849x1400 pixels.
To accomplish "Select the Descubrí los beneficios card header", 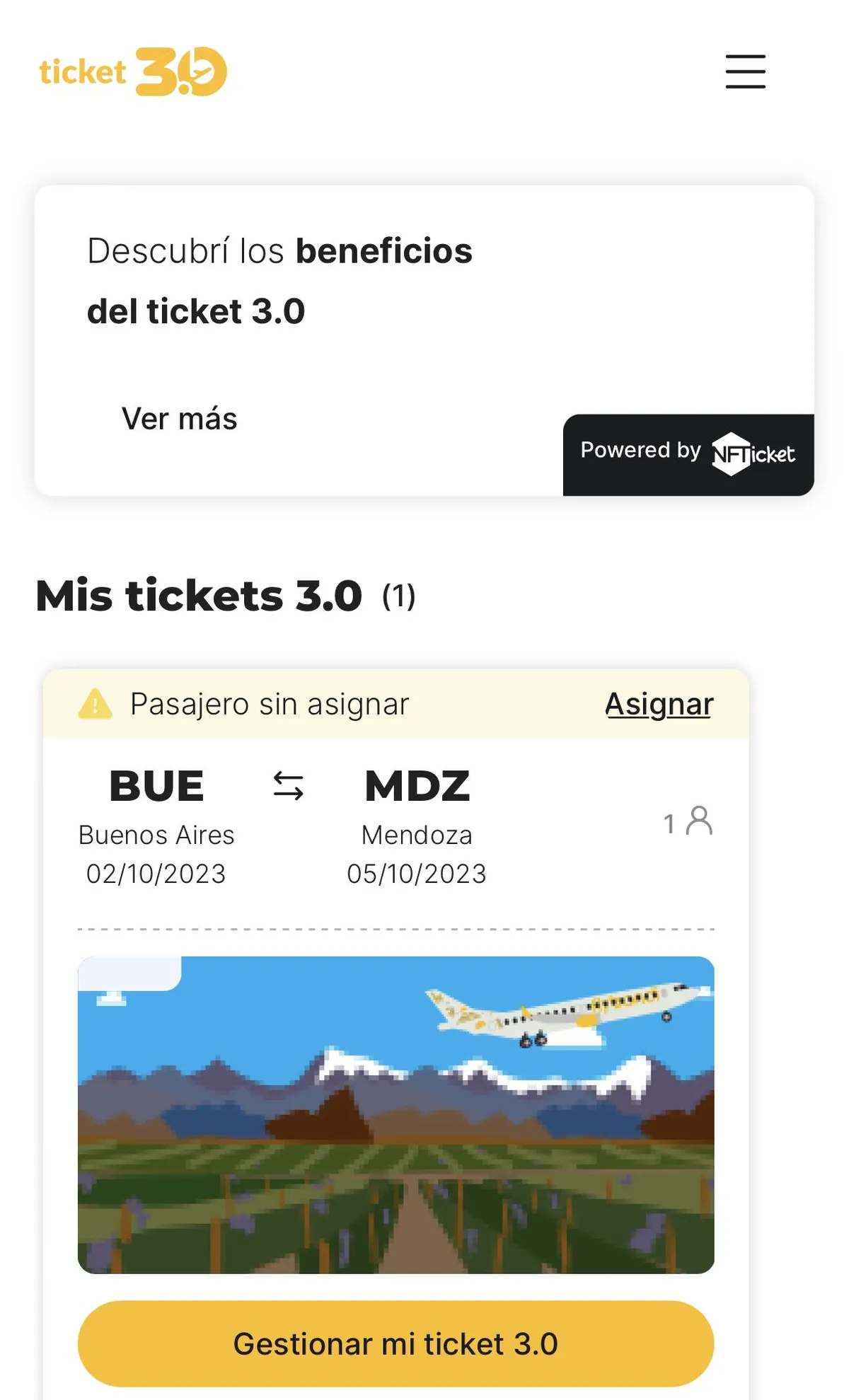I will tap(279, 279).
